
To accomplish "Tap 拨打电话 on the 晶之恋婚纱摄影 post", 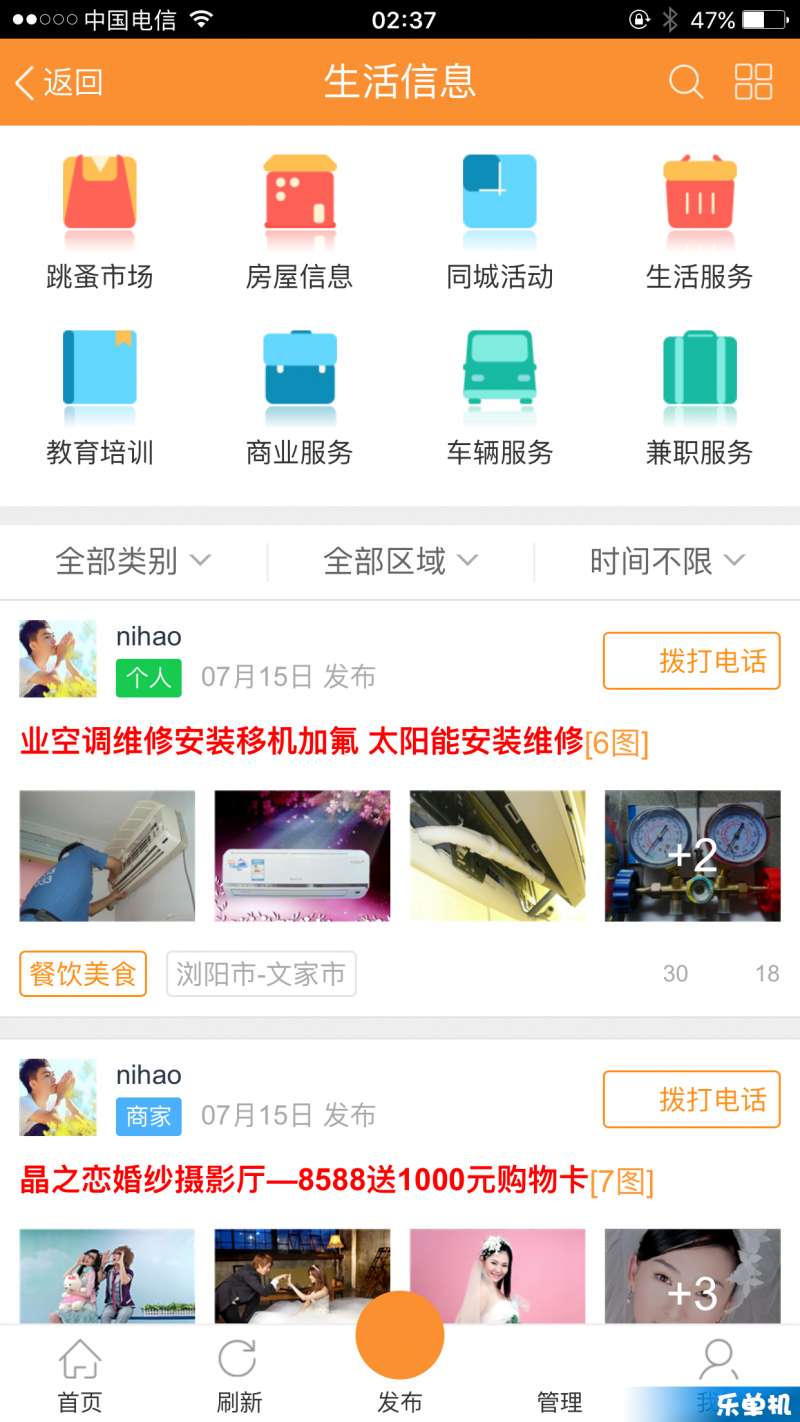I will tap(691, 1100).
